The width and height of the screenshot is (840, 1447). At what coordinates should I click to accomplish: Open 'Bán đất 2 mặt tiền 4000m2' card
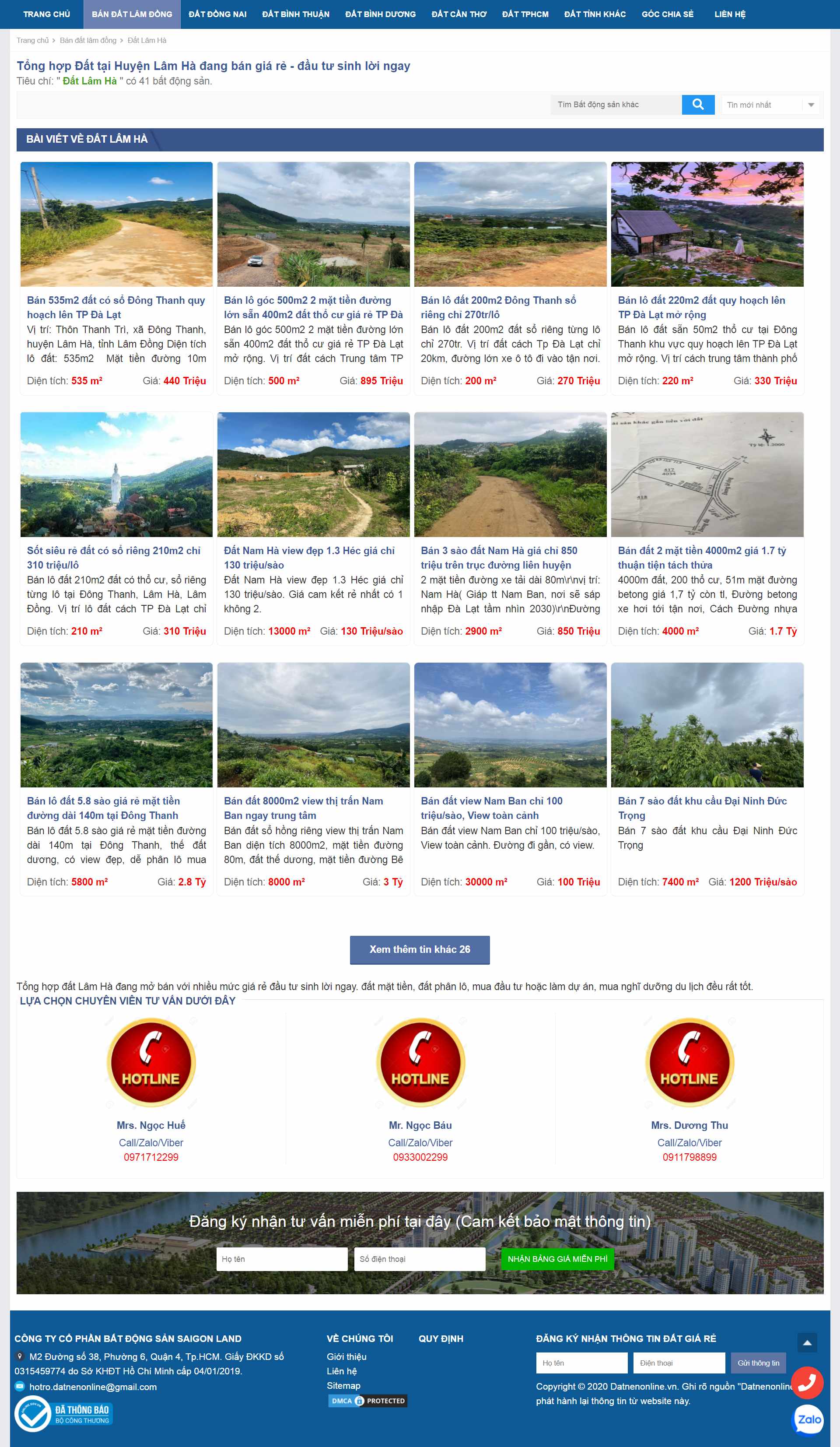701,557
